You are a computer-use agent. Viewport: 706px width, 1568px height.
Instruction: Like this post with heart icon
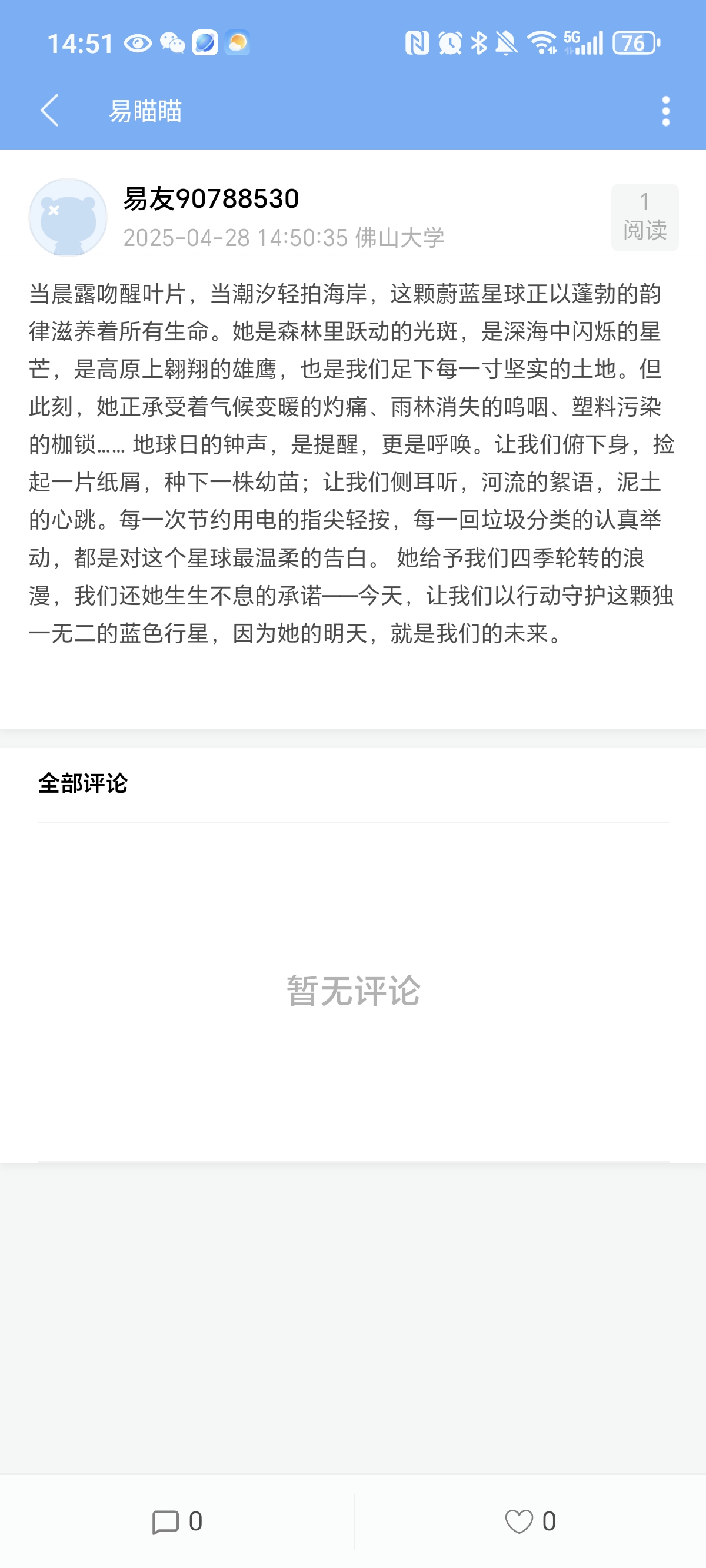pos(519,1522)
